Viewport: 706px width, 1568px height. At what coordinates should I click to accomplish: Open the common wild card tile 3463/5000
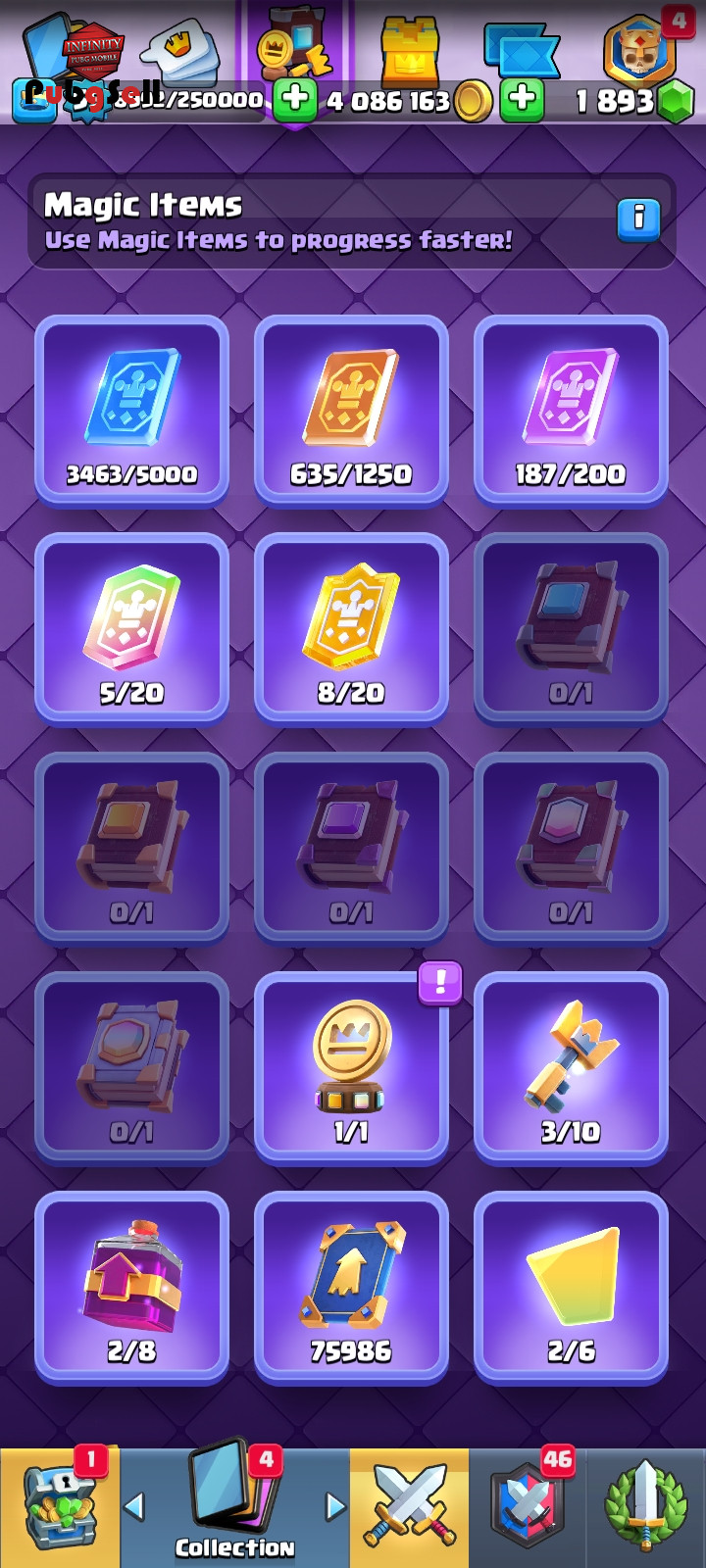tap(131, 409)
